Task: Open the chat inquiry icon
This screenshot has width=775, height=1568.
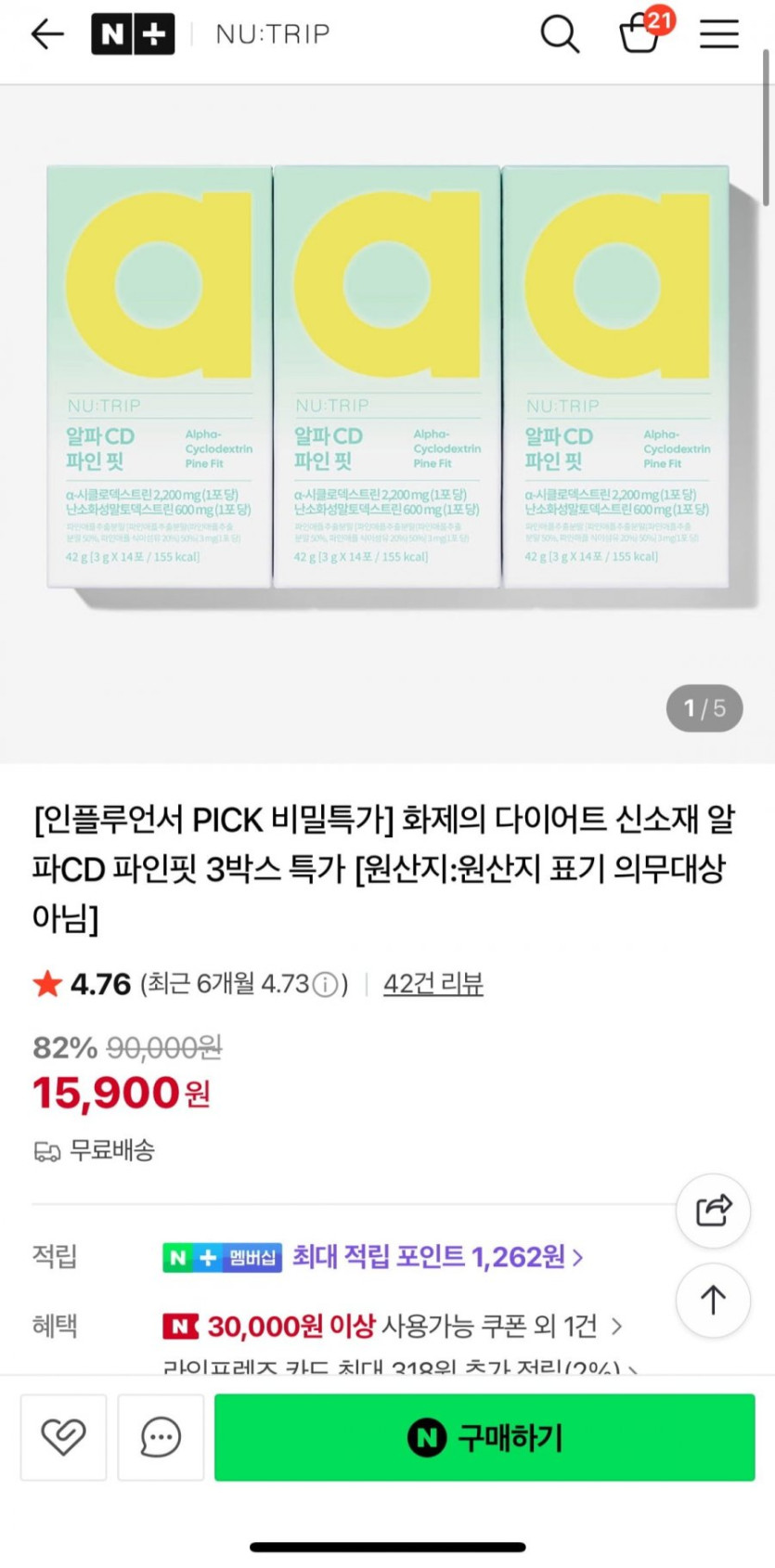Action: 161,1437
